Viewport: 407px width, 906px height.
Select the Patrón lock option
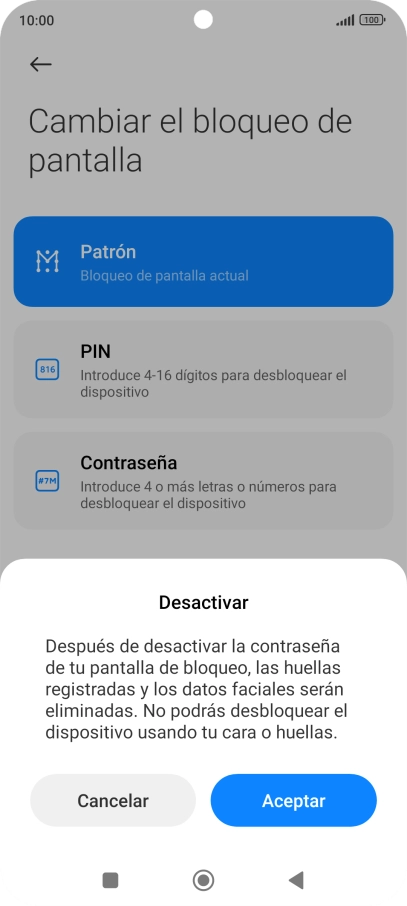[204, 262]
